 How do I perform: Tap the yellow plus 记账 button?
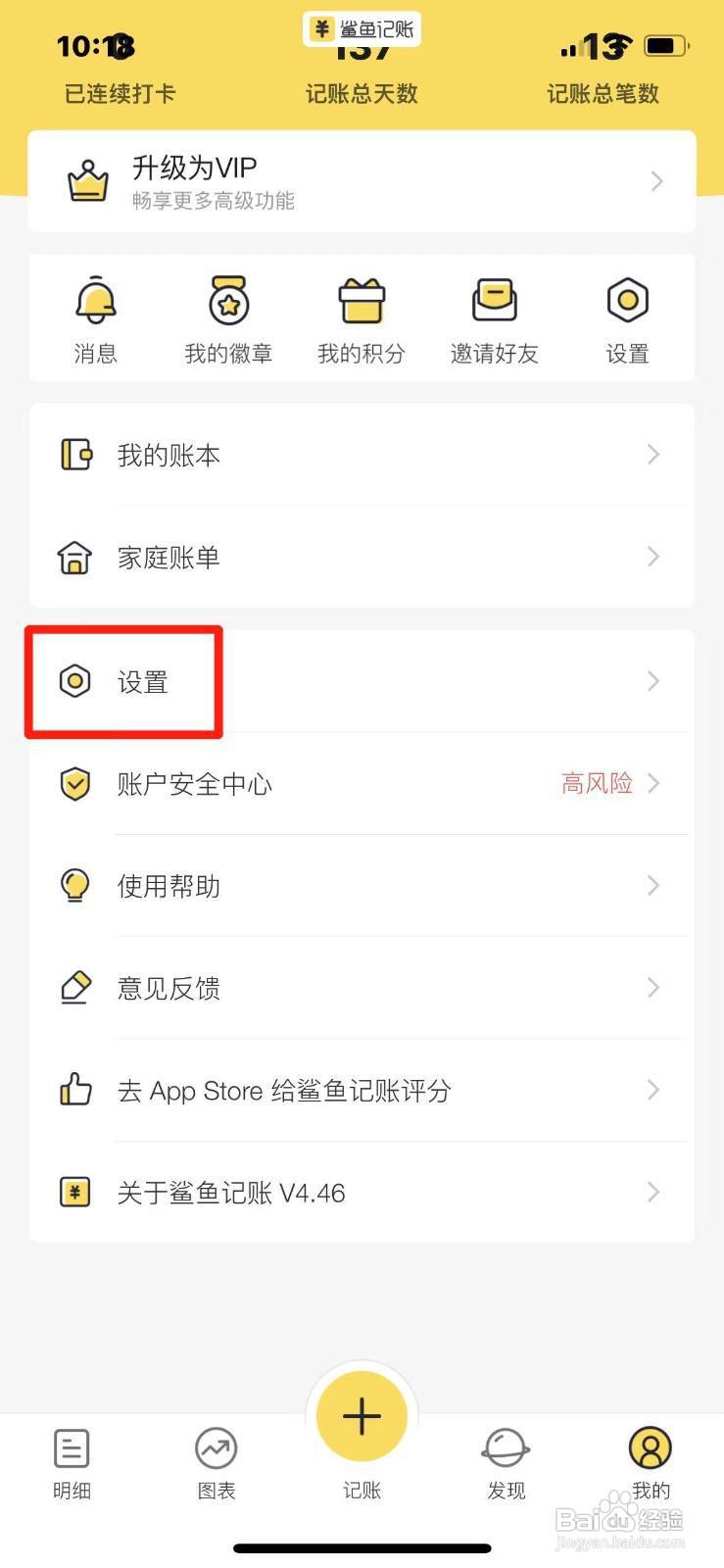point(362,1415)
